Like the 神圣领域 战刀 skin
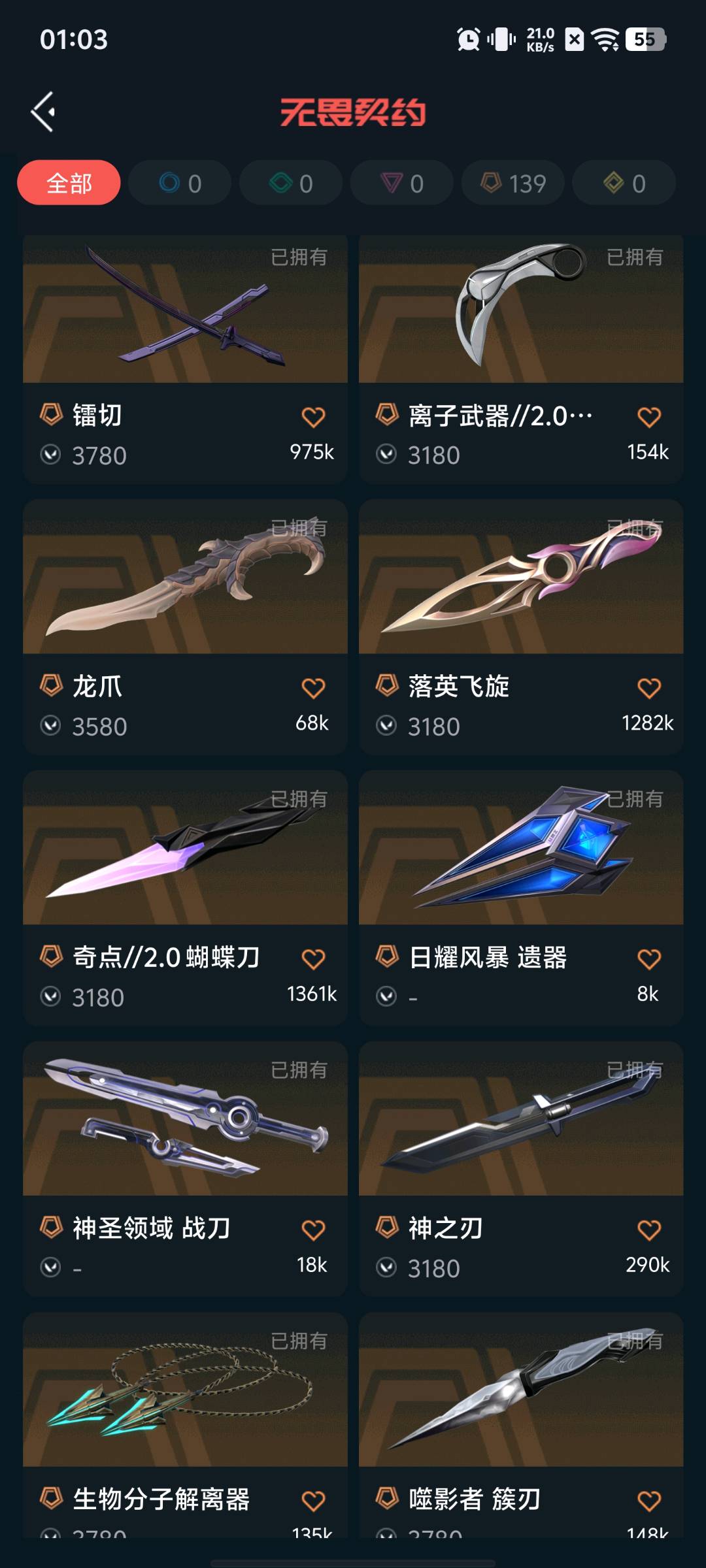 [313, 1230]
